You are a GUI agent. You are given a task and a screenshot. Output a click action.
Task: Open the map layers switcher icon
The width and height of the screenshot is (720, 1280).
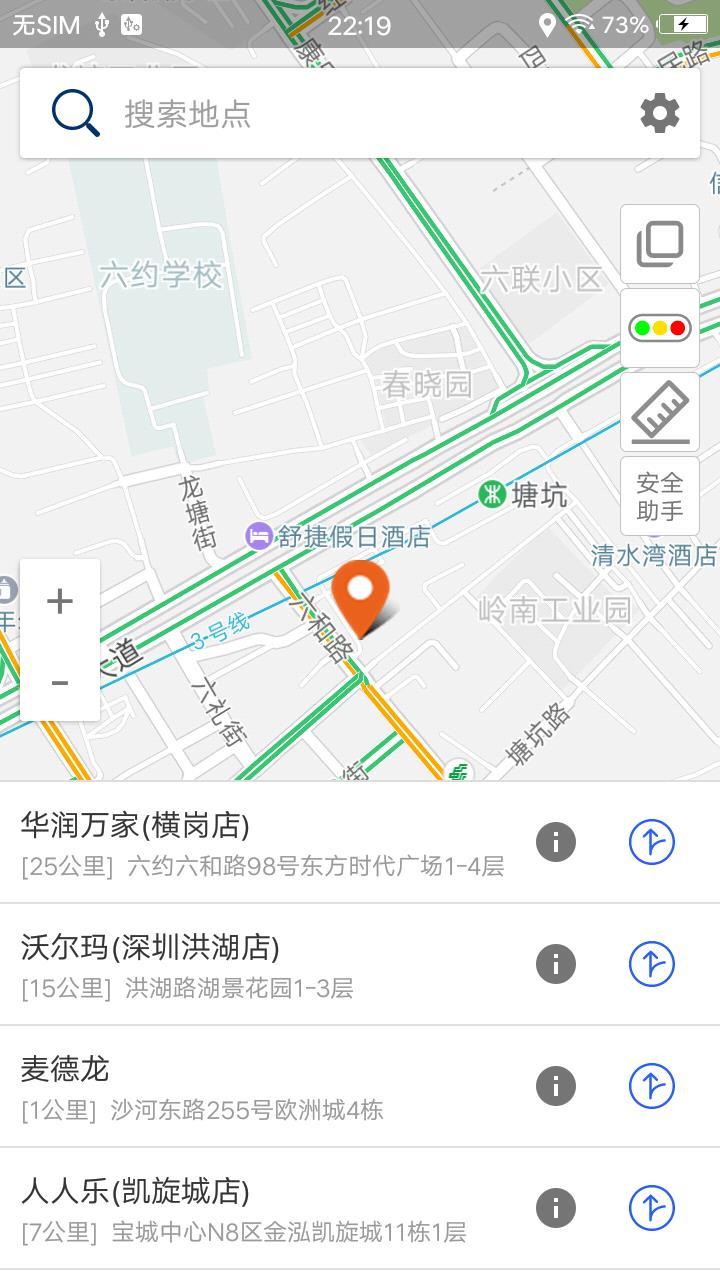coord(660,243)
